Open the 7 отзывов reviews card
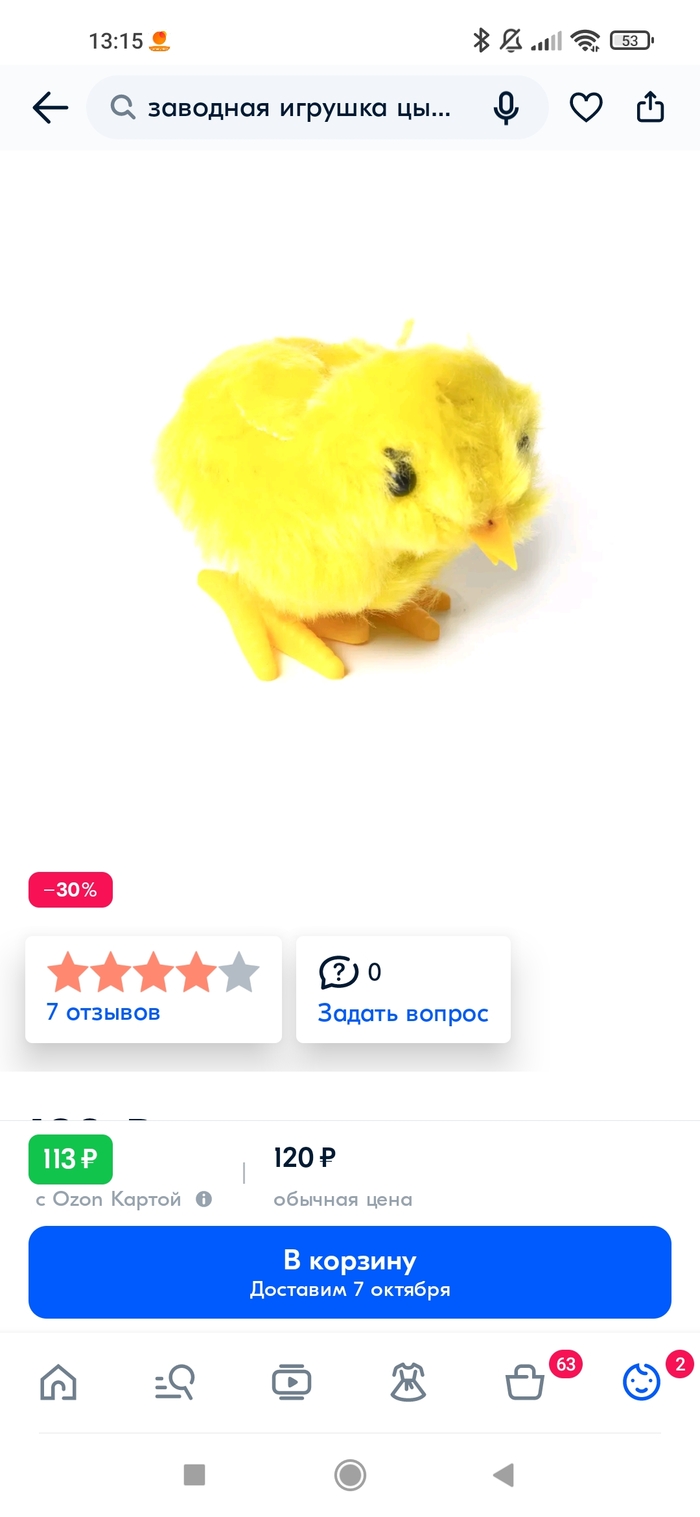Image resolution: width=700 pixels, height=1517 pixels. (x=153, y=989)
